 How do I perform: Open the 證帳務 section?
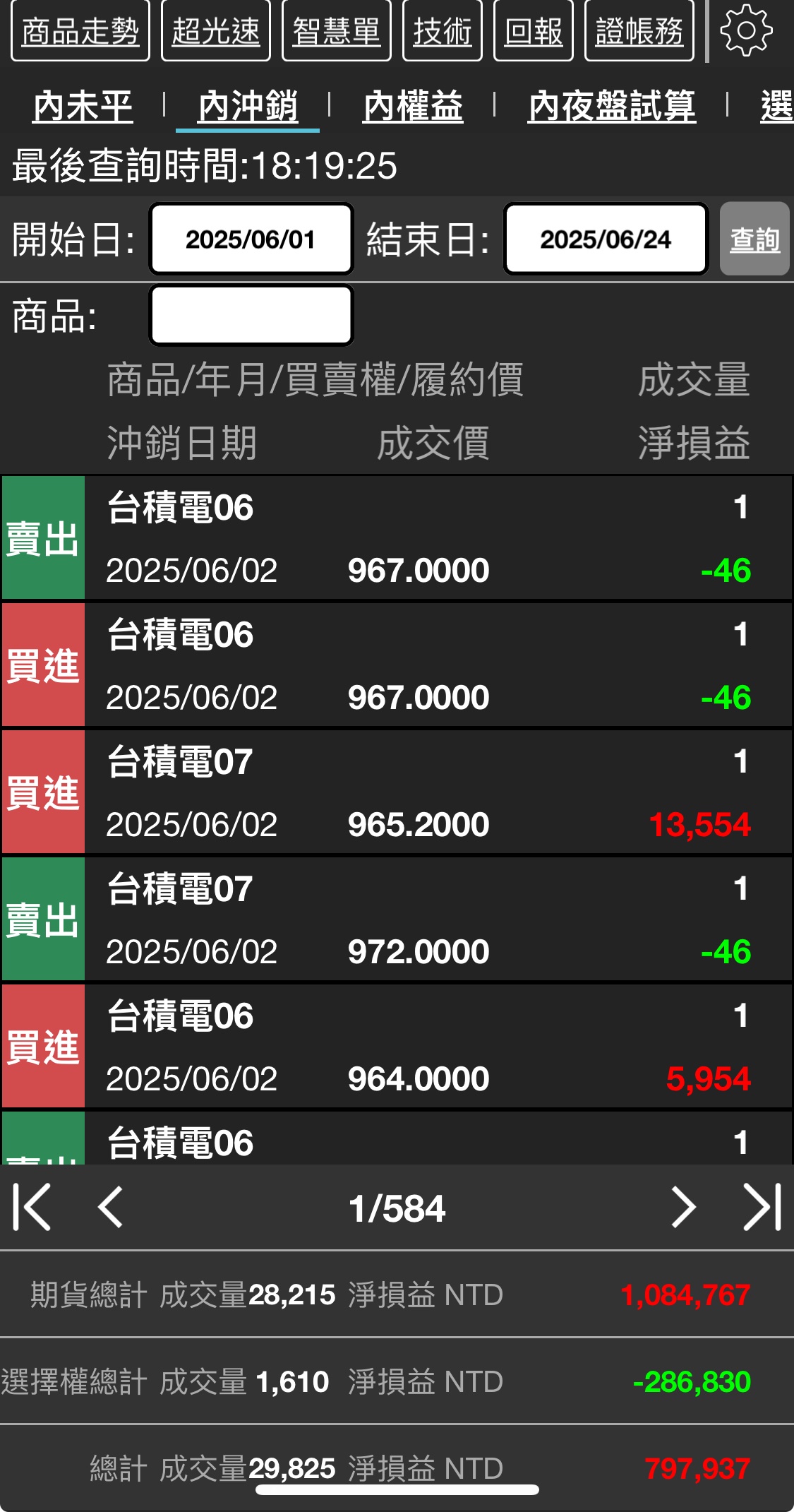(x=639, y=31)
